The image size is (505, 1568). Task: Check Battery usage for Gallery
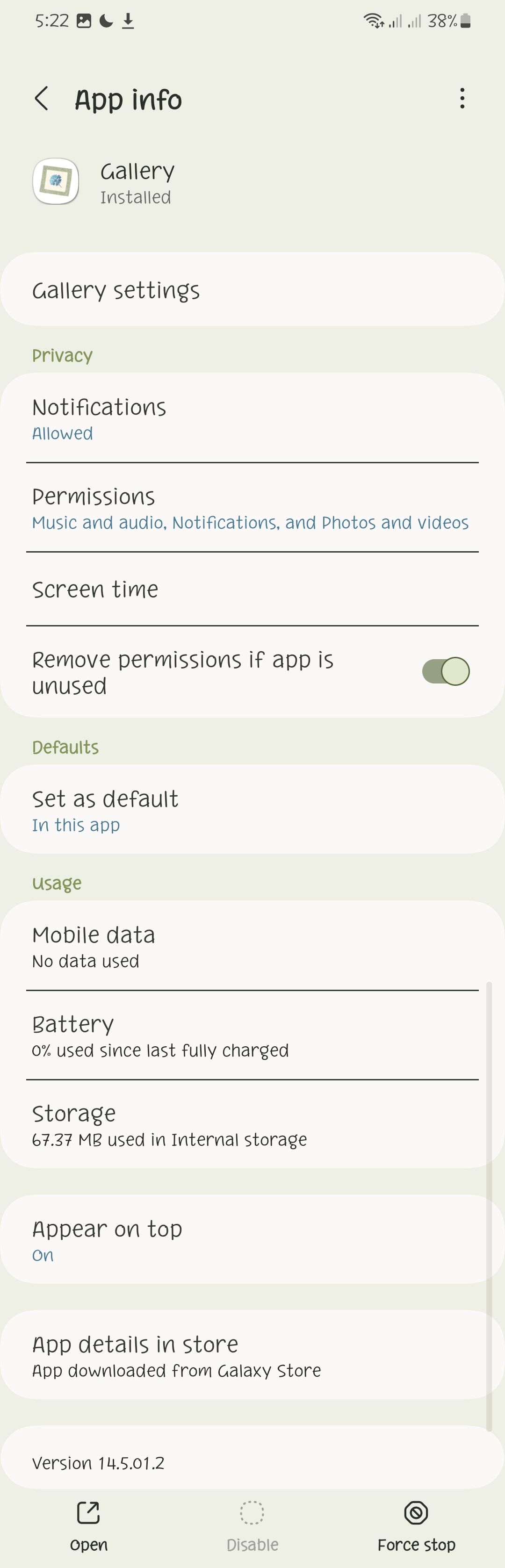[252, 1036]
